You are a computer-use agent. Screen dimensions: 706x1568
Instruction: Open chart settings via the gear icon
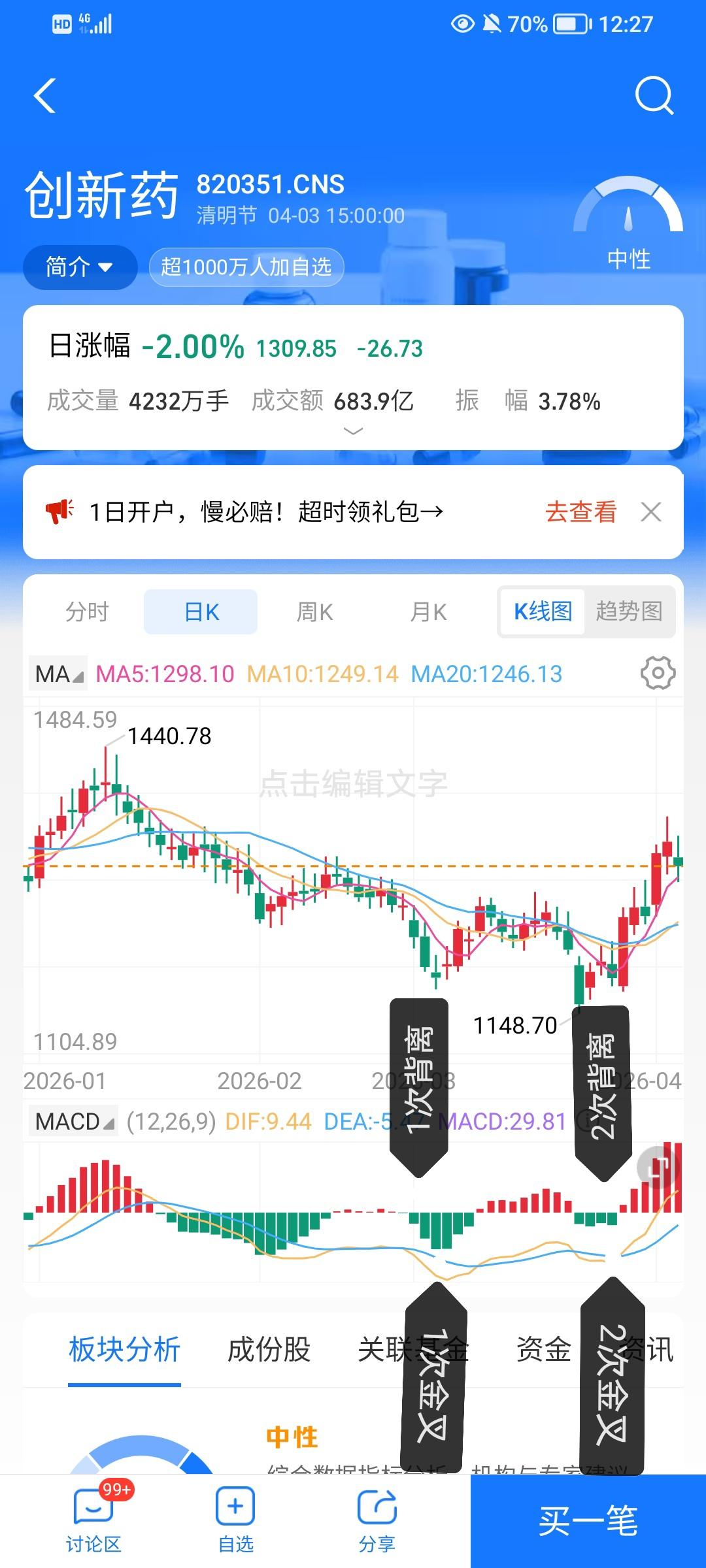pos(658,673)
